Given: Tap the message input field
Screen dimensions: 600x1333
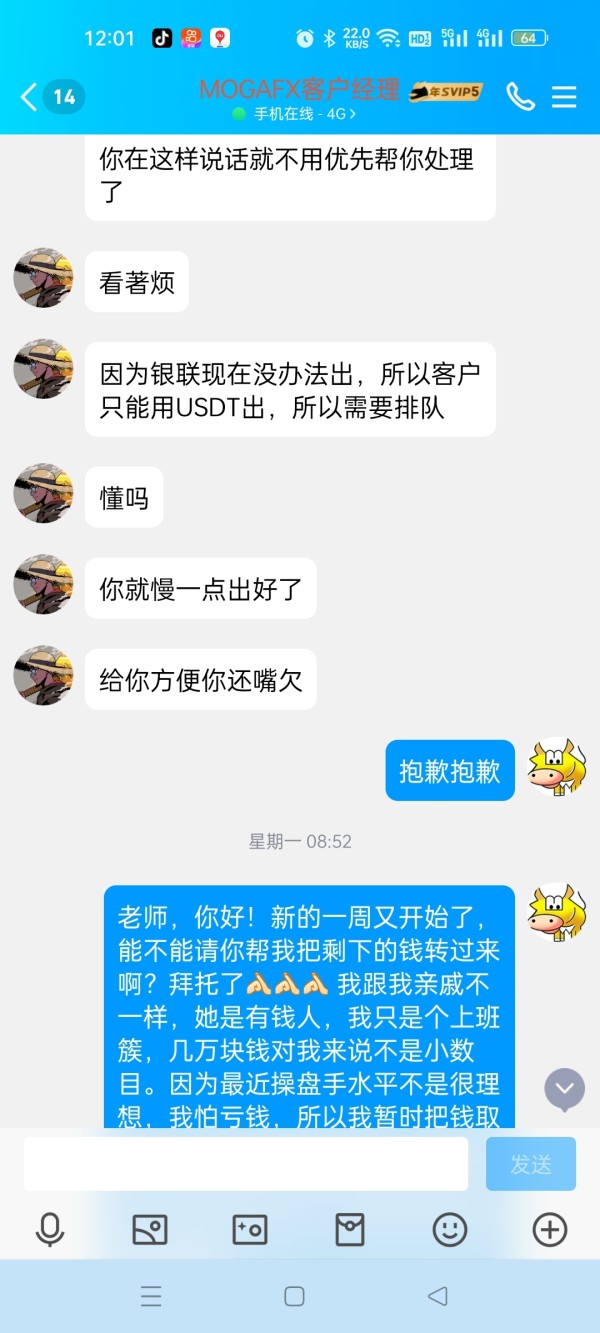Looking at the screenshot, I should click(x=246, y=1164).
